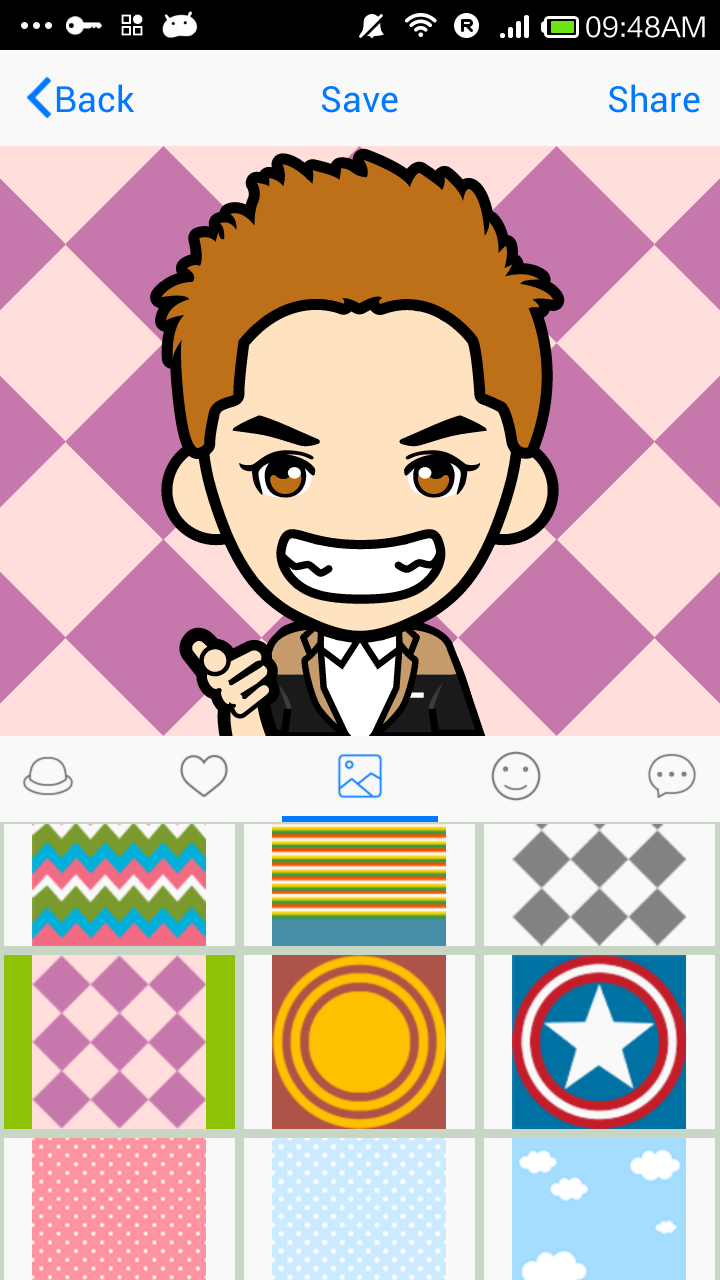
Task: Apply the star shield background
Action: (599, 1042)
